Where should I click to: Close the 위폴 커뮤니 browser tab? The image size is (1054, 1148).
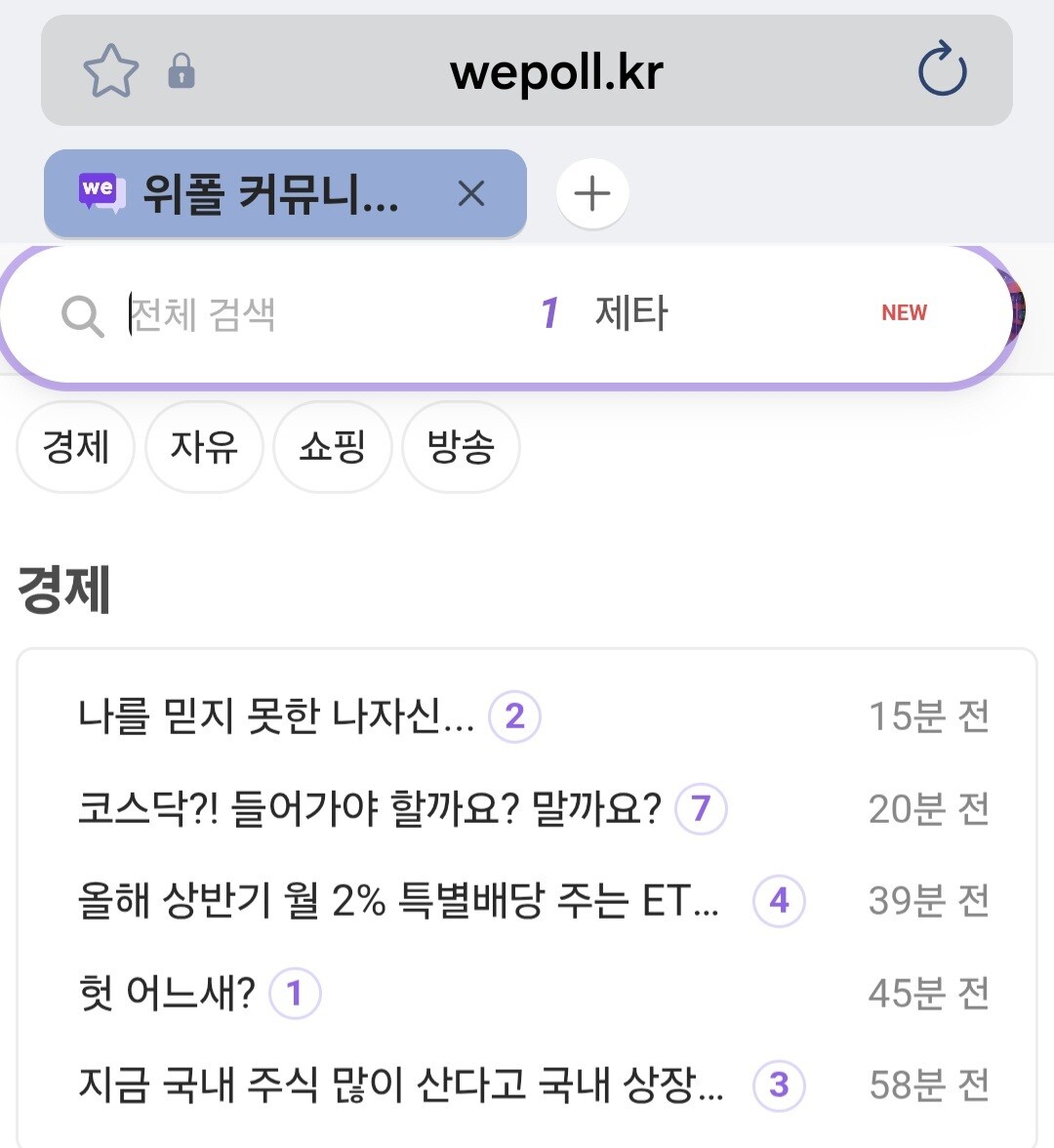click(470, 194)
